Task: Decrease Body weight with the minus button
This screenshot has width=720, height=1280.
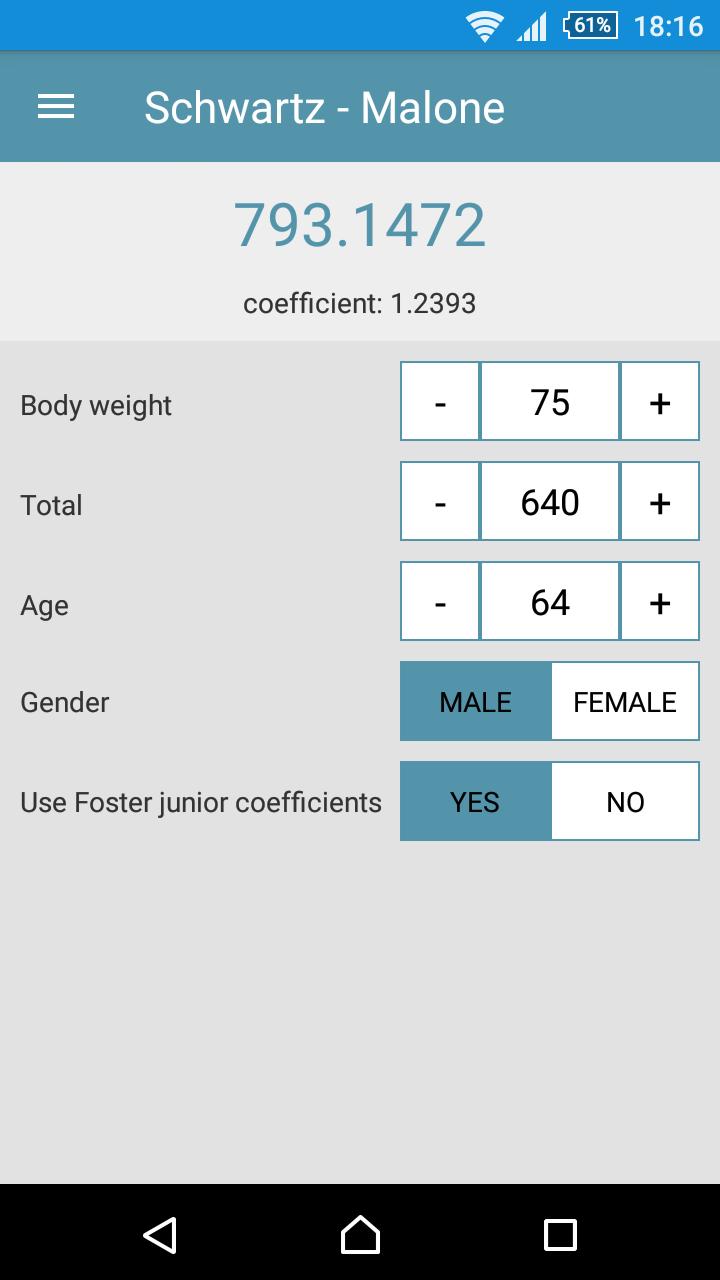Action: pos(439,401)
